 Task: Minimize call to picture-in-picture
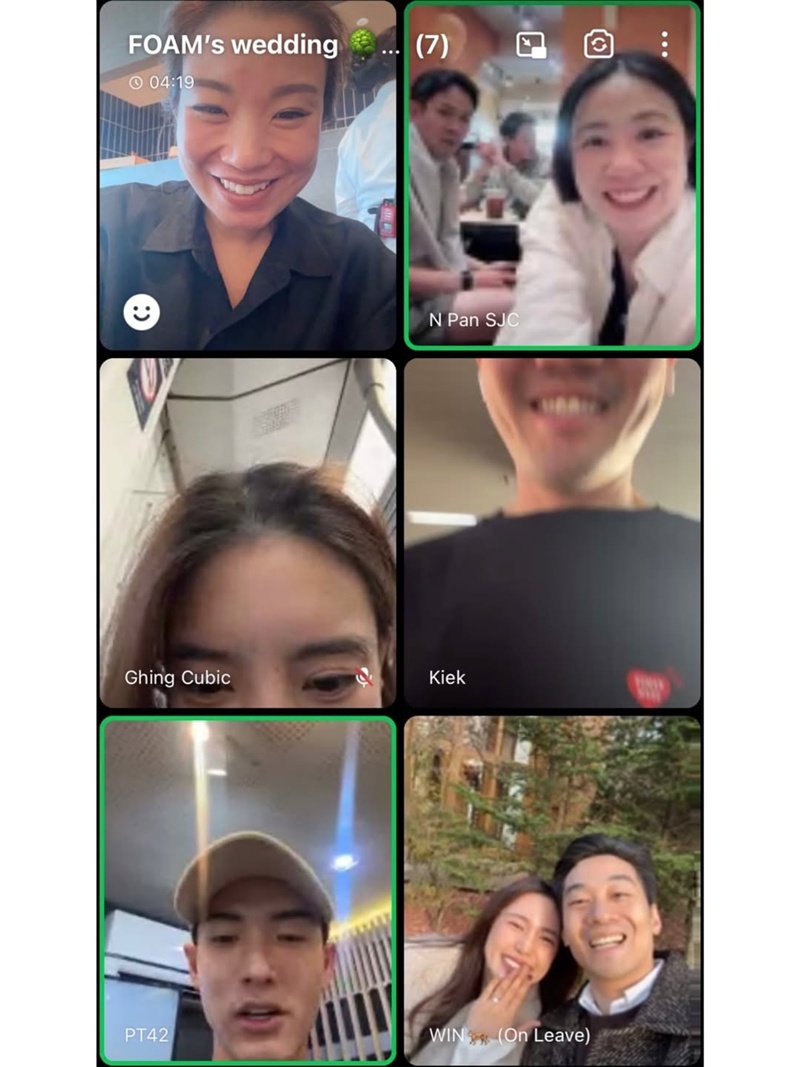[x=531, y=44]
